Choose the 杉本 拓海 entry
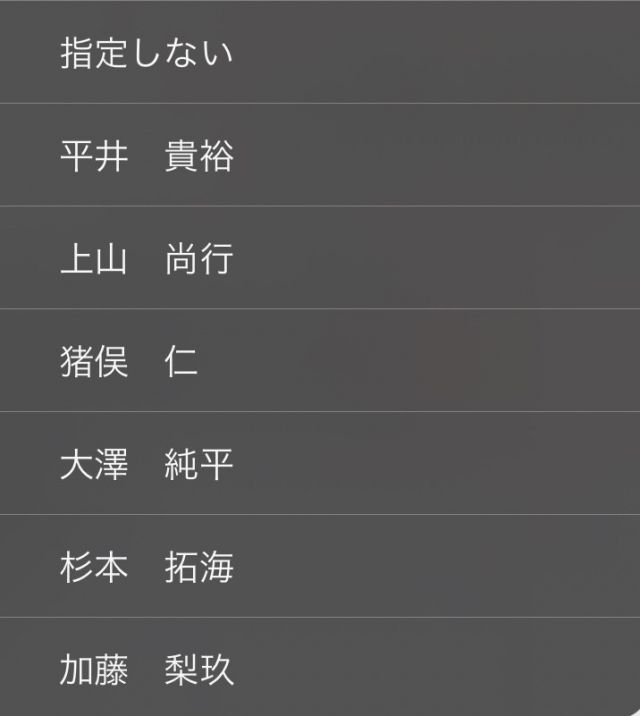640x716 pixels. pos(147,568)
